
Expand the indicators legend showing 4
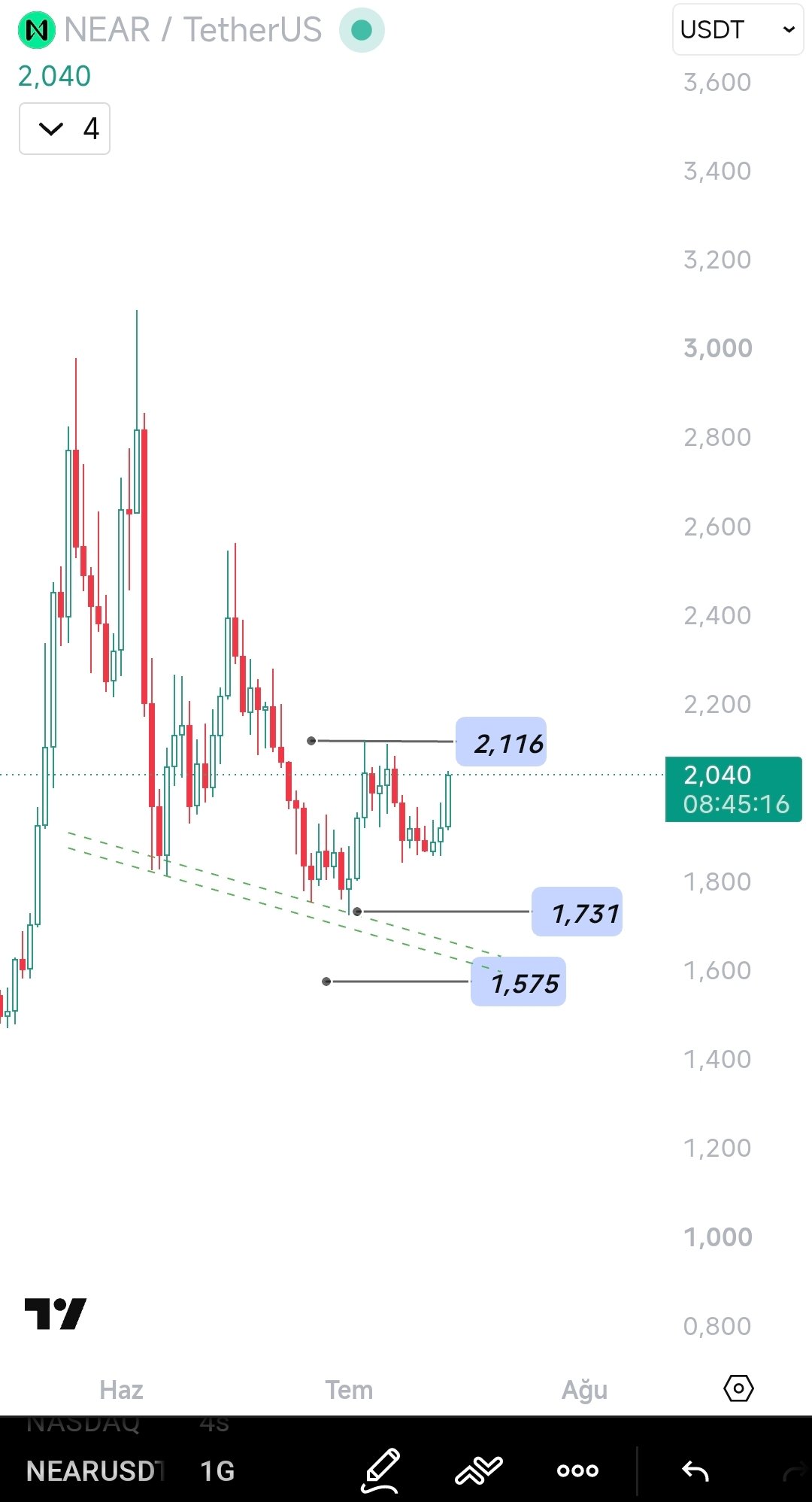[65, 129]
